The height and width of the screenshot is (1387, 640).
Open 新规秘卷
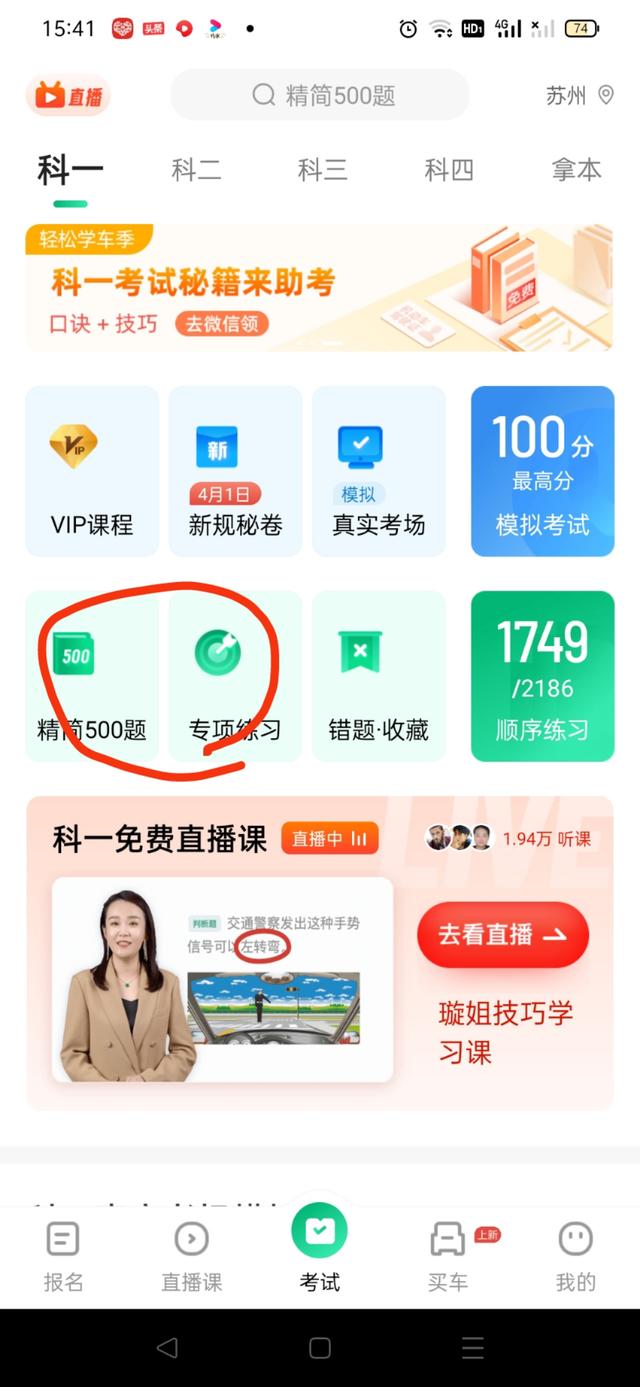(235, 472)
